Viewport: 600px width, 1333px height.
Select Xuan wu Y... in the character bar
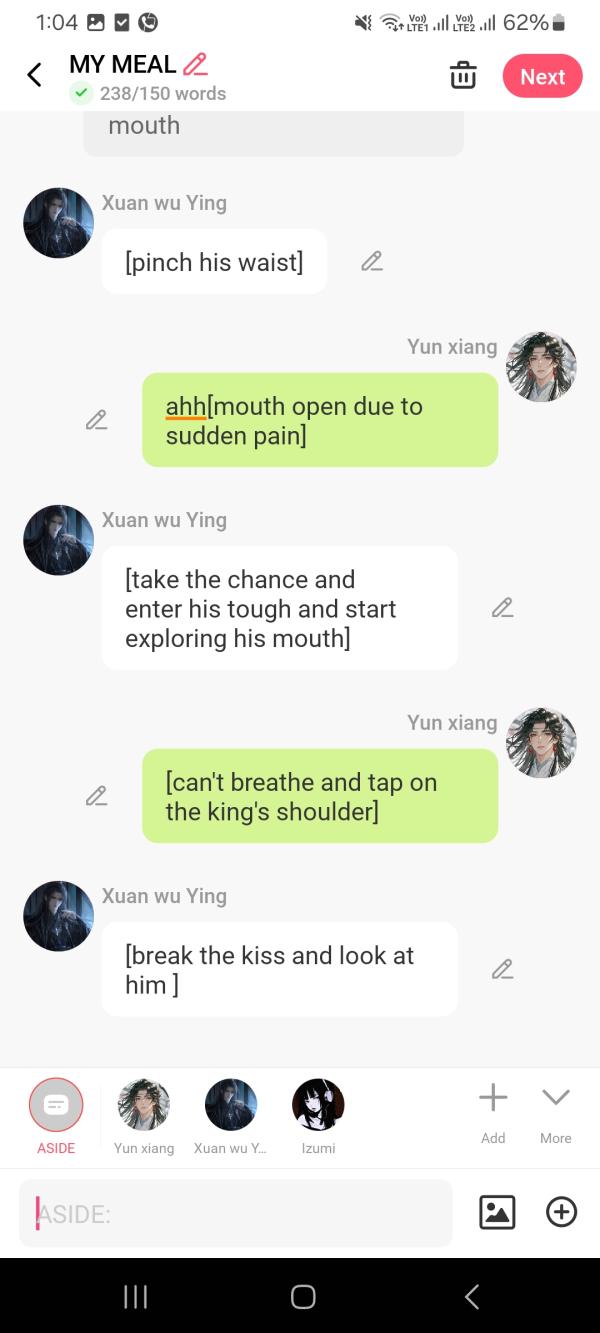click(231, 1105)
